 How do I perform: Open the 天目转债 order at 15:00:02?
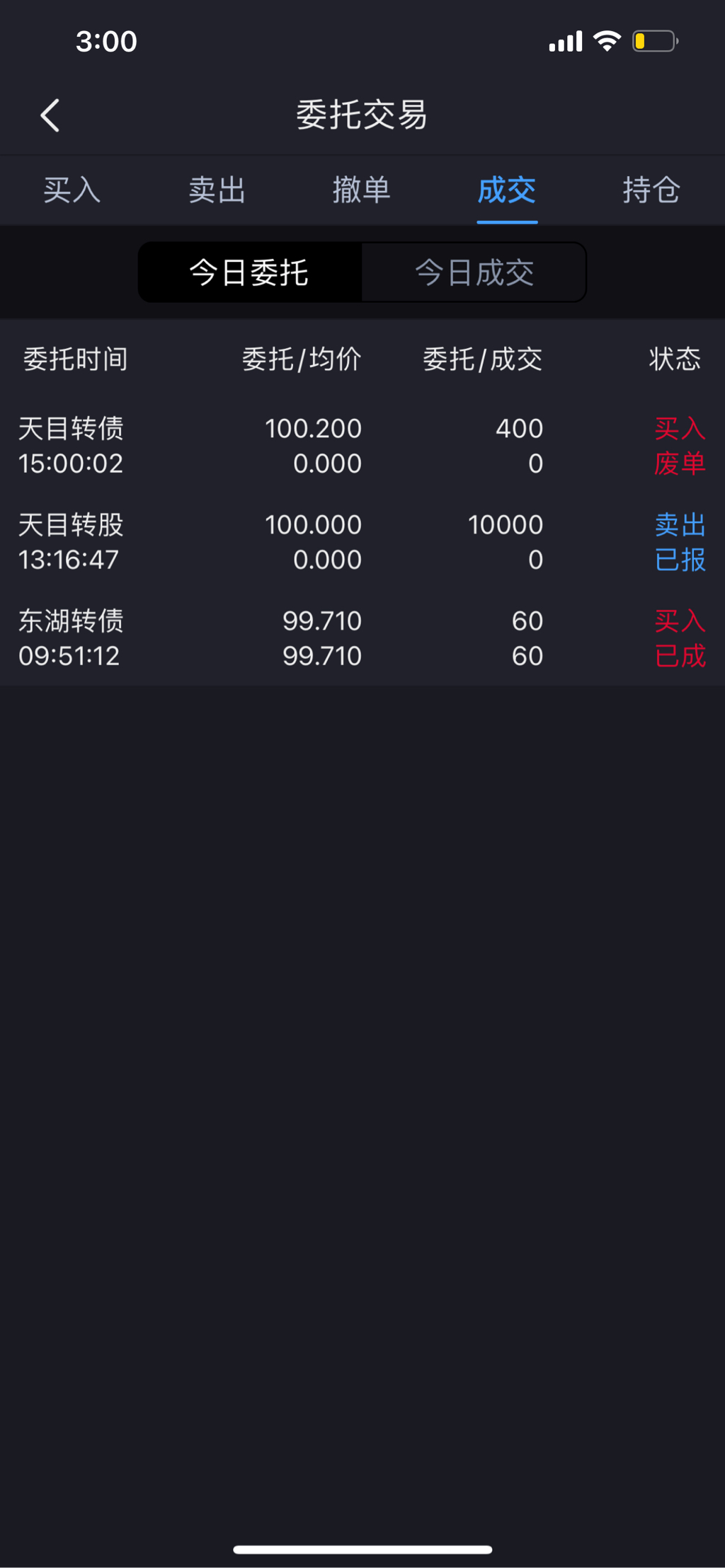(362, 446)
